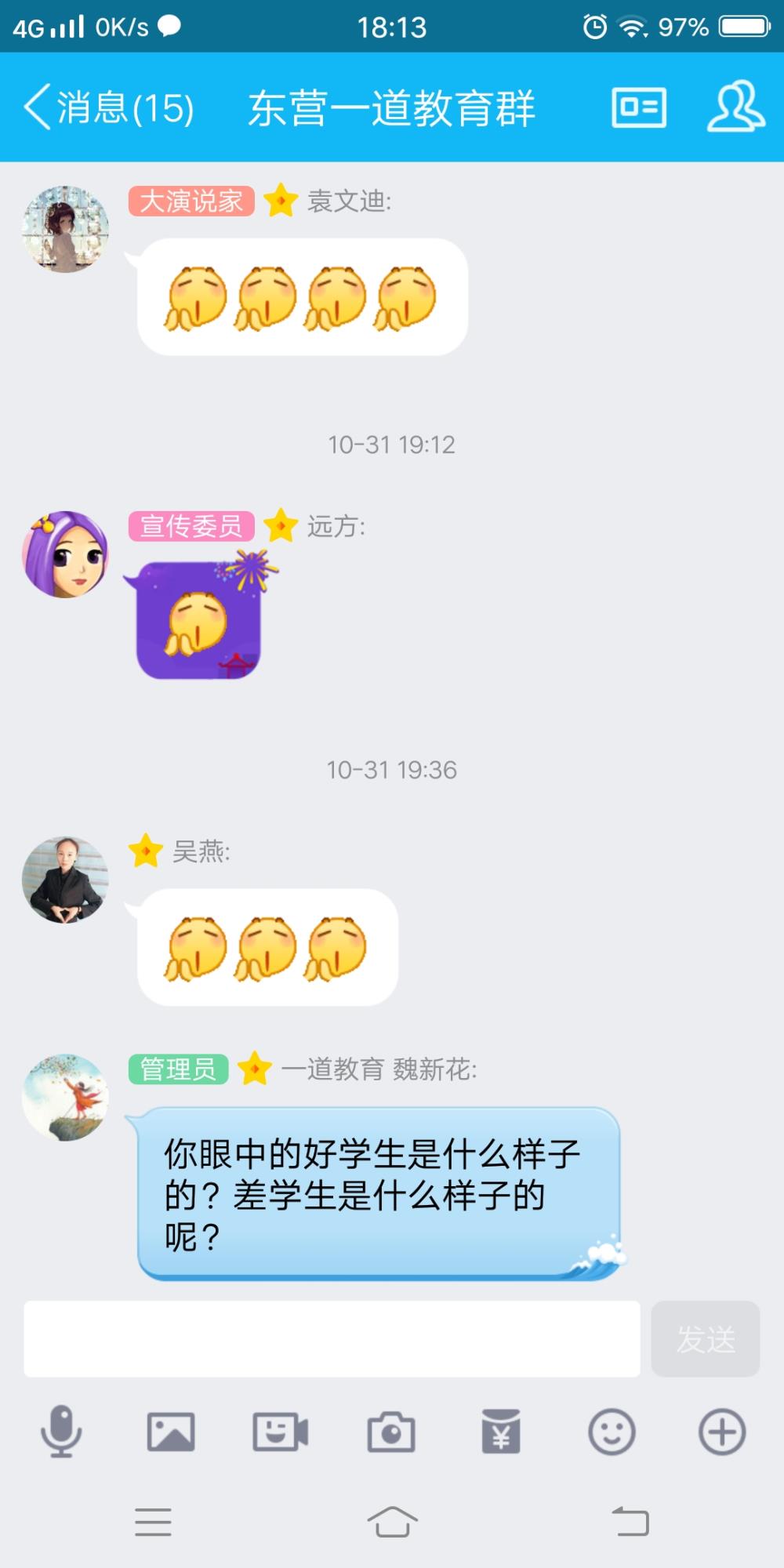784x1568 pixels.
Task: Open the image gallery picker
Action: 171,1432
